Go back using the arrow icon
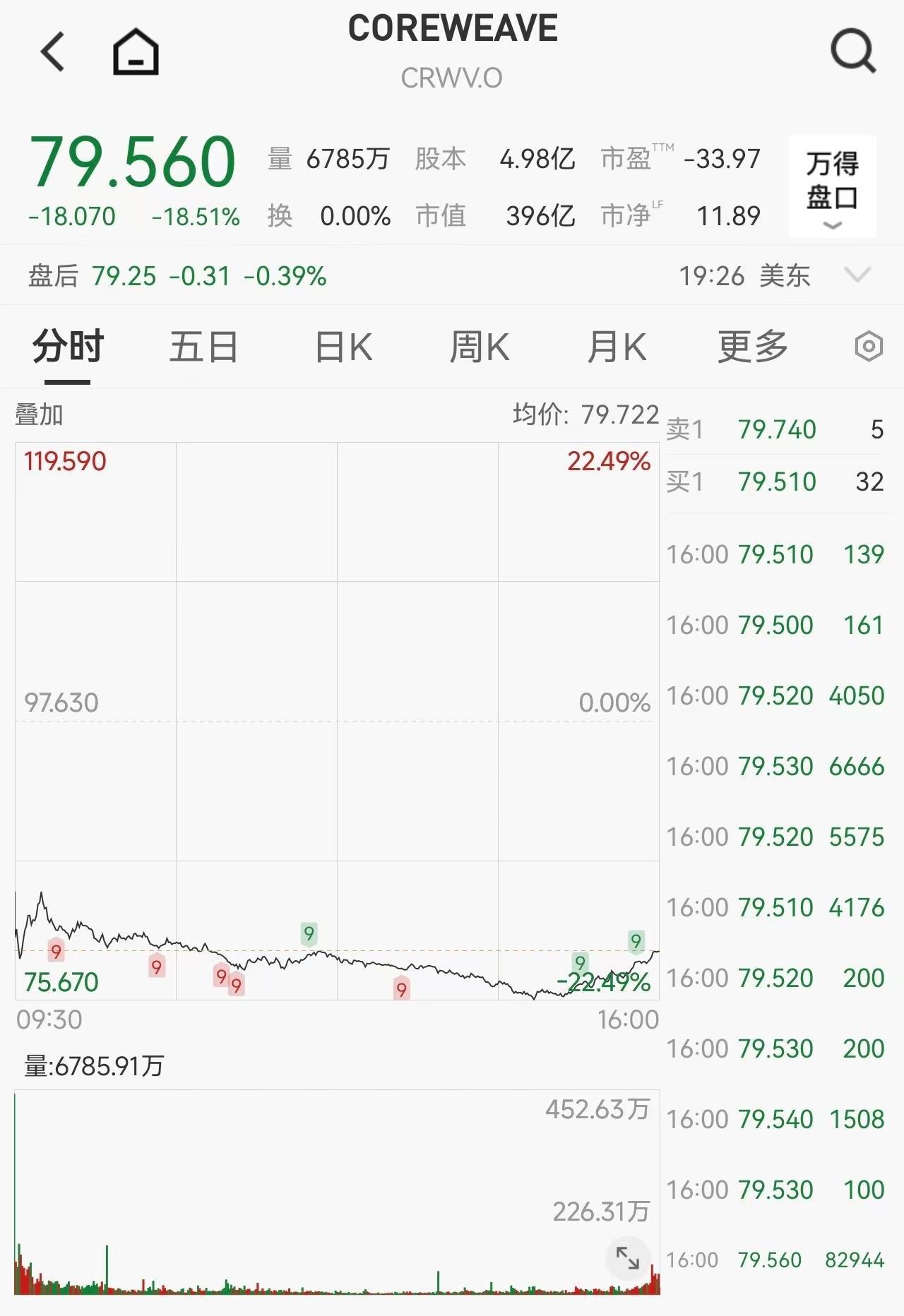Viewport: 904px width, 1316px height. [x=53, y=52]
